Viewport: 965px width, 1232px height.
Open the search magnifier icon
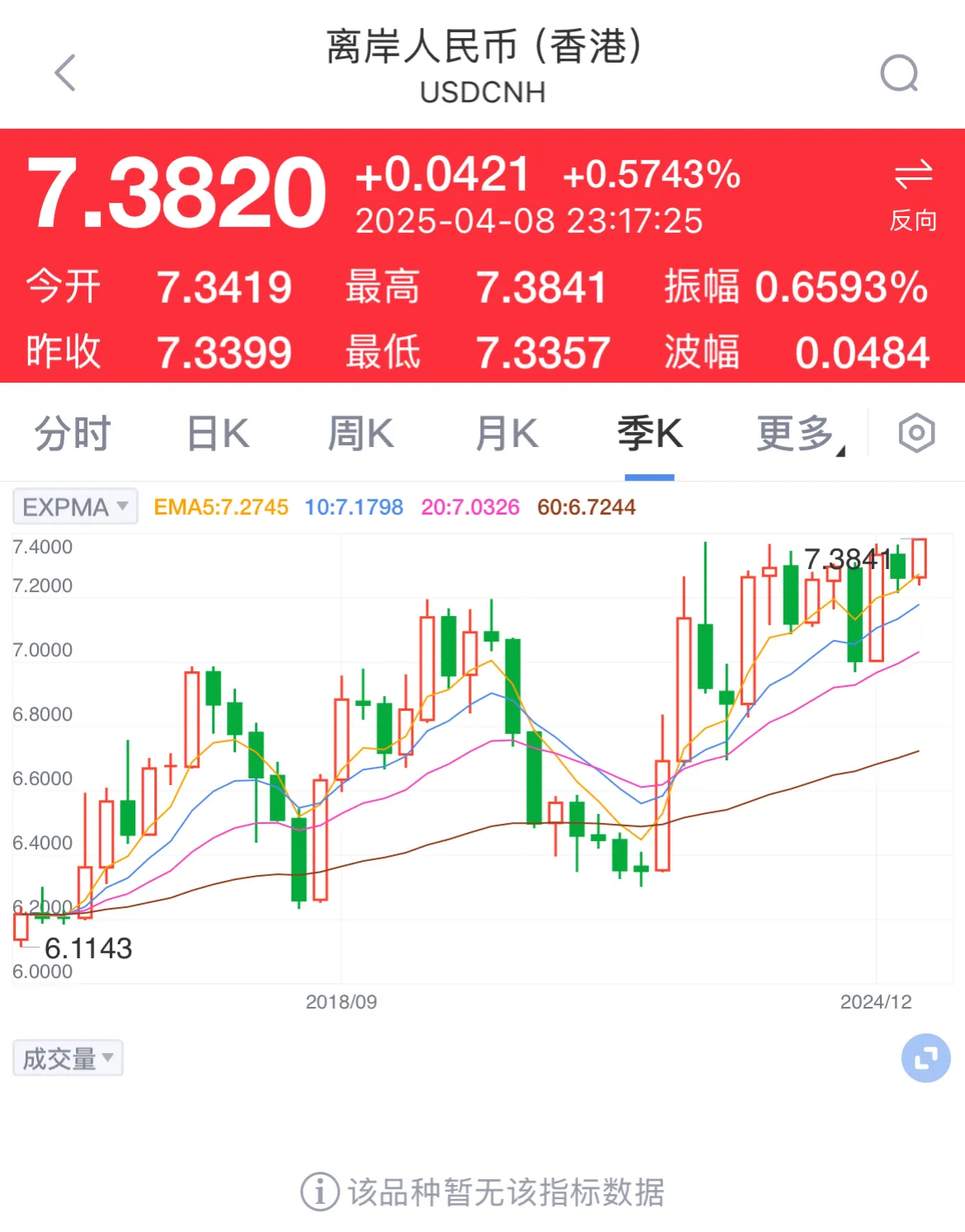899,73
